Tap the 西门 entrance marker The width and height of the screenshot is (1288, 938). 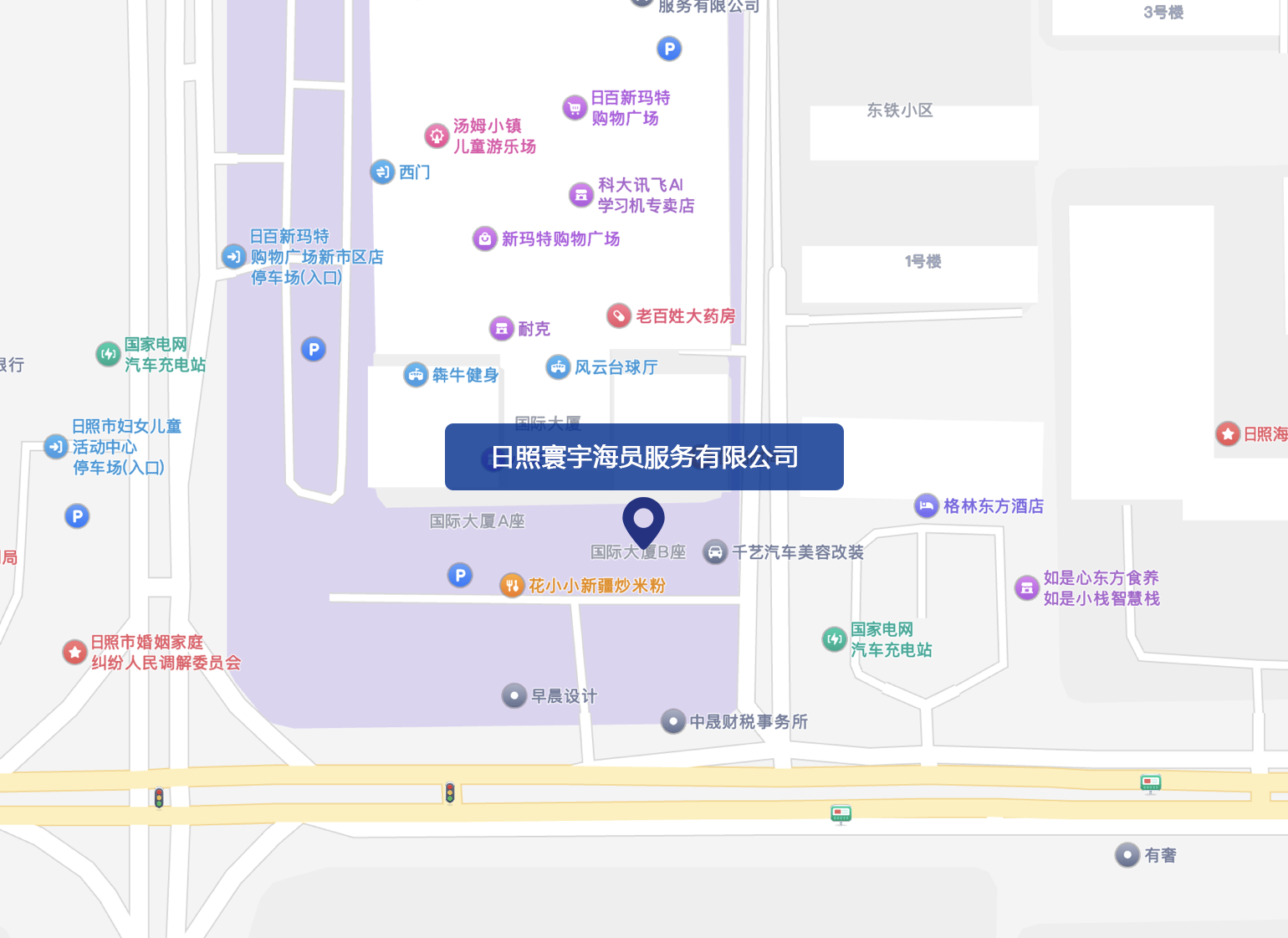382,172
